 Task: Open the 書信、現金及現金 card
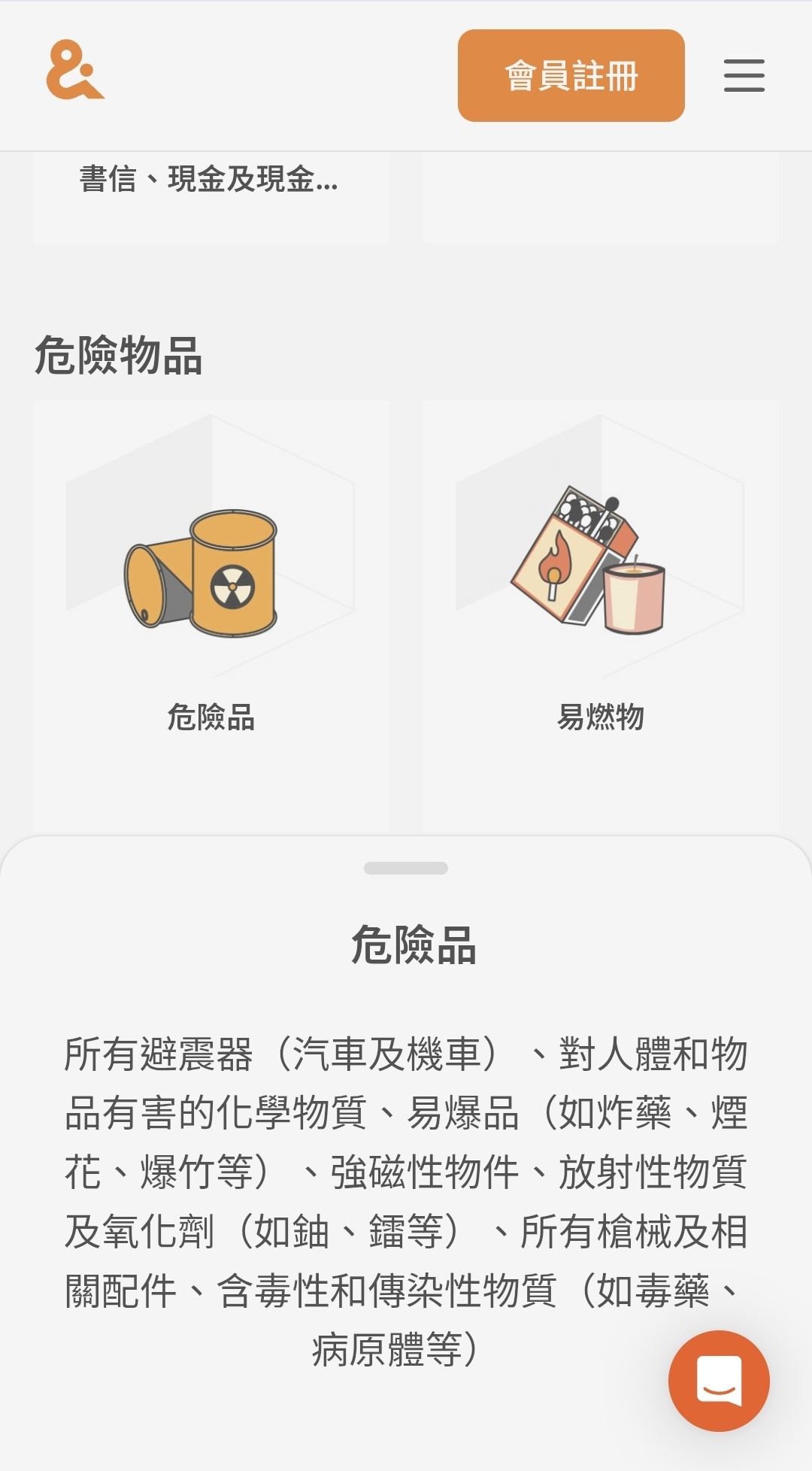(211, 197)
